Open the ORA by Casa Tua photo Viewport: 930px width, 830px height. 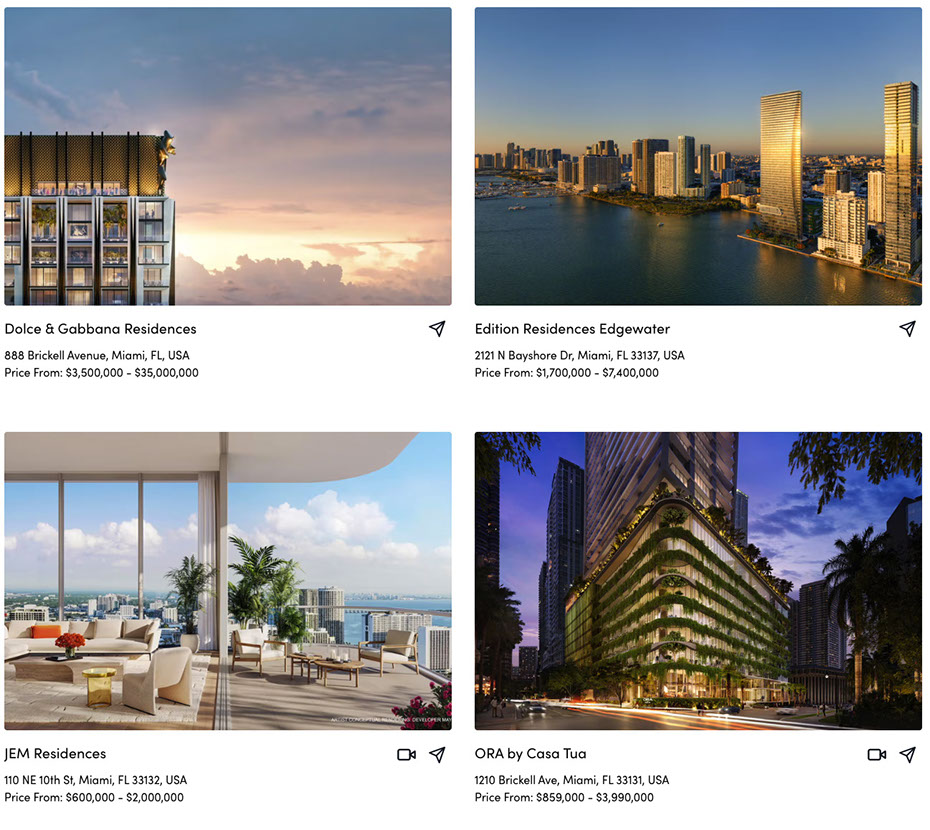(x=698, y=580)
